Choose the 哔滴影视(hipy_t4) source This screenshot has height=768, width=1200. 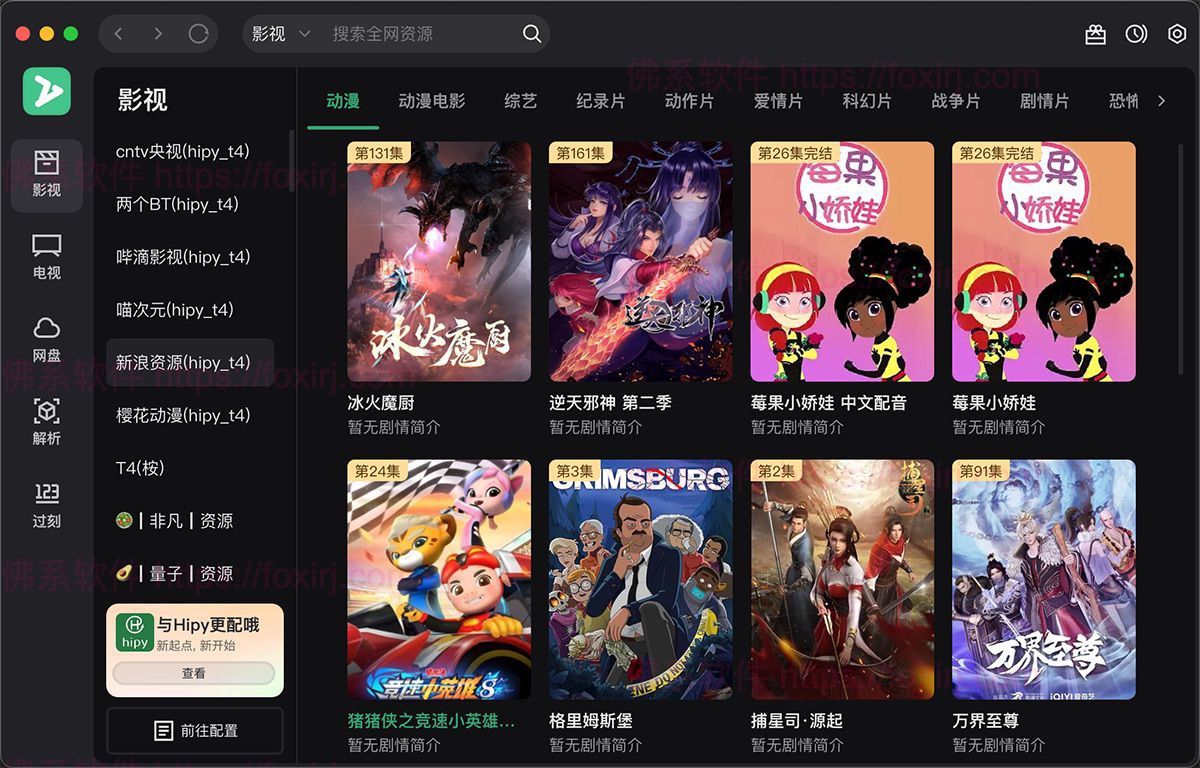point(183,257)
